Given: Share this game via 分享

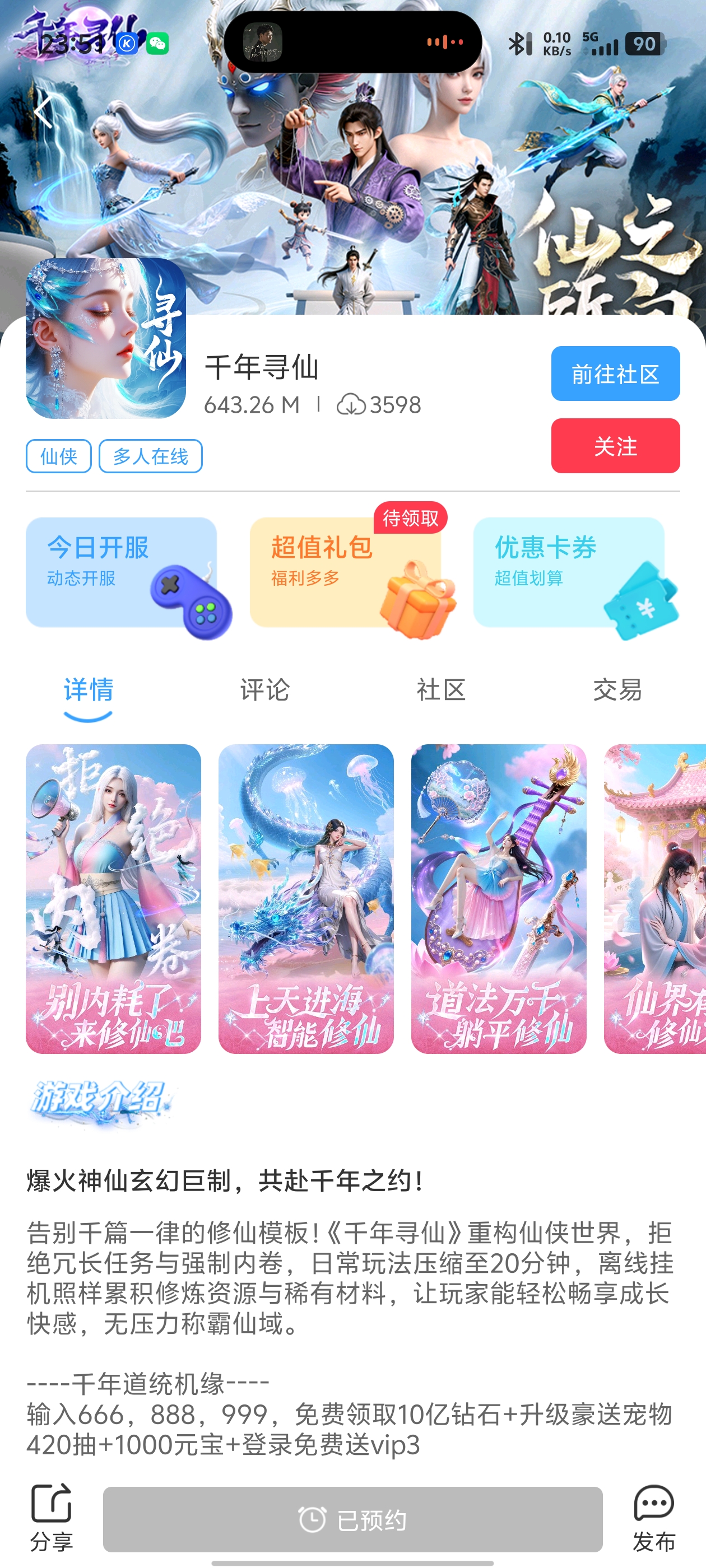Looking at the screenshot, I should (51, 1518).
